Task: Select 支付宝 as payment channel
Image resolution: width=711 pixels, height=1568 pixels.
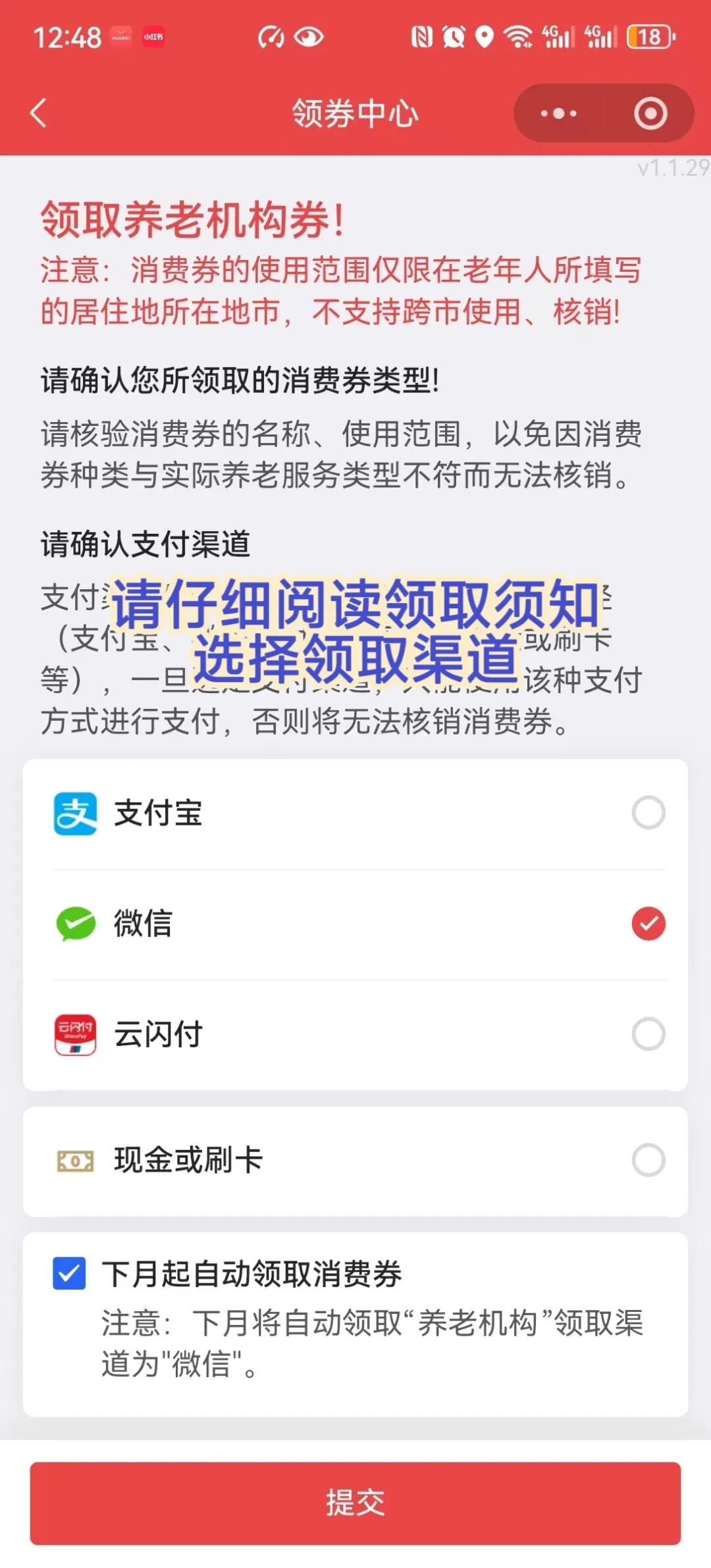Action: [x=648, y=813]
